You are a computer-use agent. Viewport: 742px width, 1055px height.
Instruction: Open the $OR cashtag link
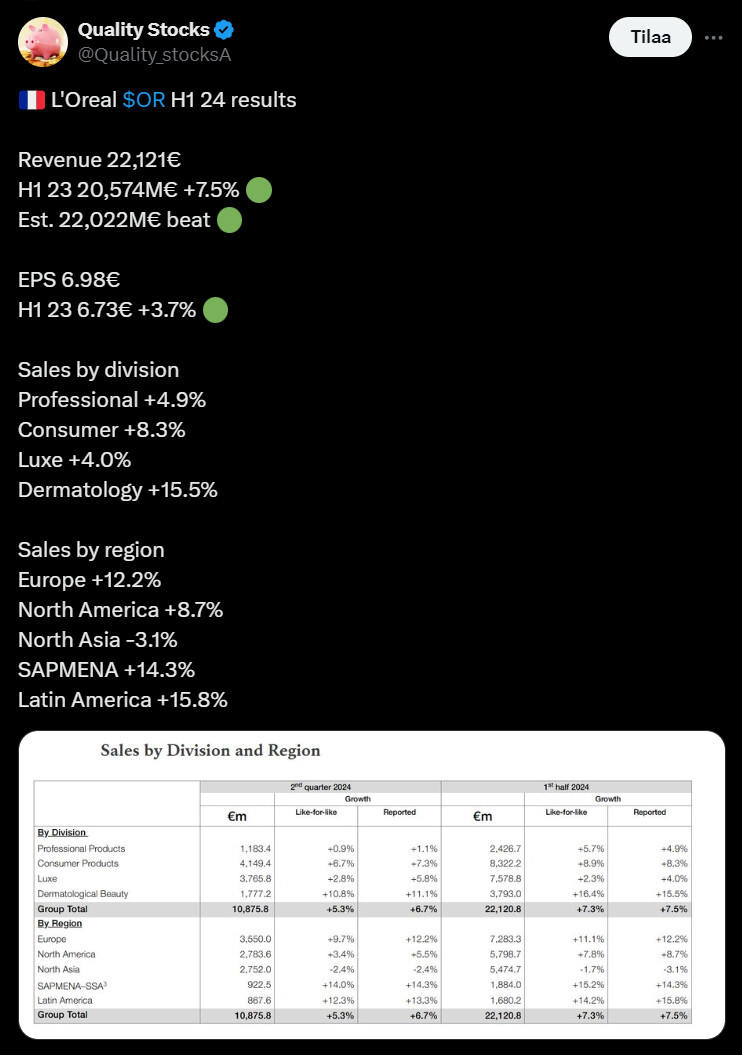coord(143,100)
